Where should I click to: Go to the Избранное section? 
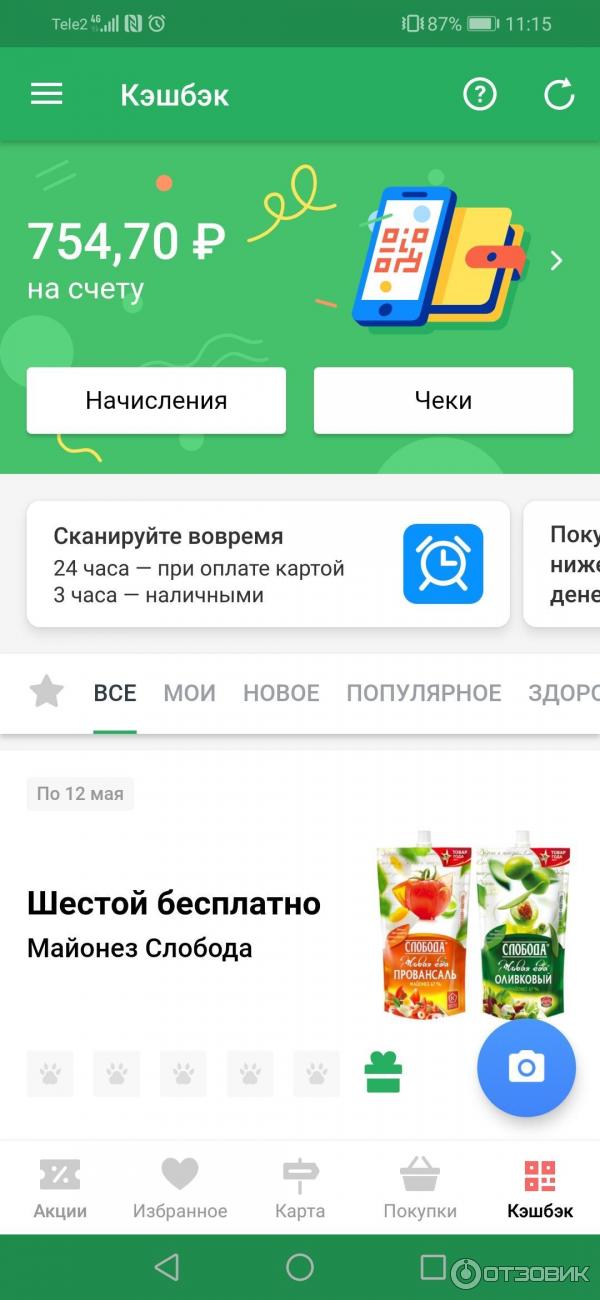[x=180, y=1189]
